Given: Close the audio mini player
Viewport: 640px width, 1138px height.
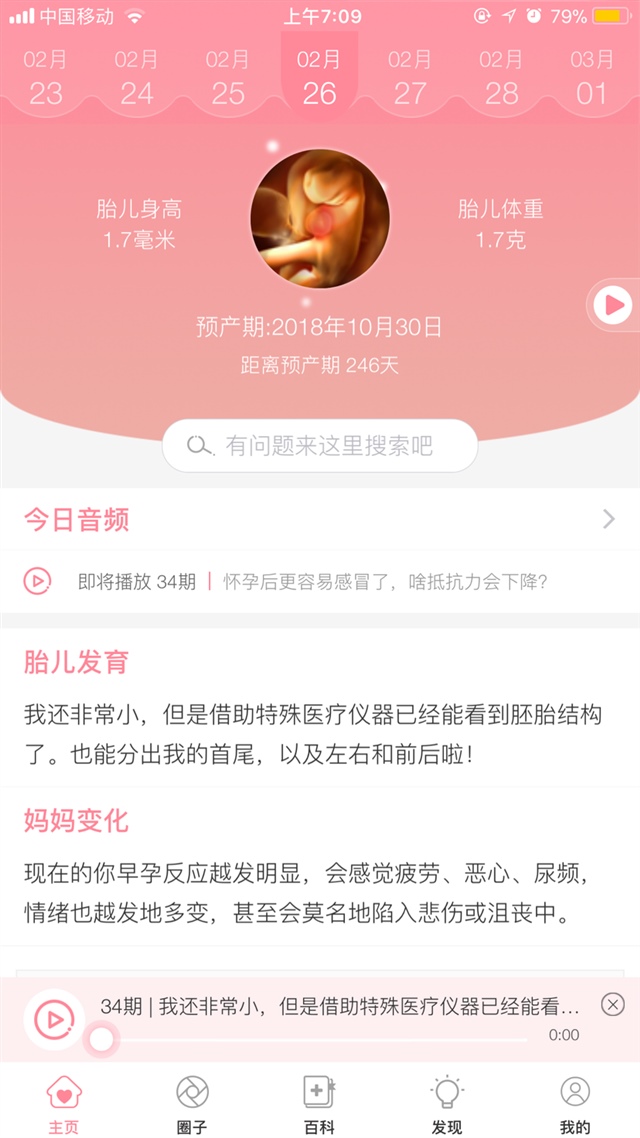Looking at the screenshot, I should pyautogui.click(x=612, y=1004).
